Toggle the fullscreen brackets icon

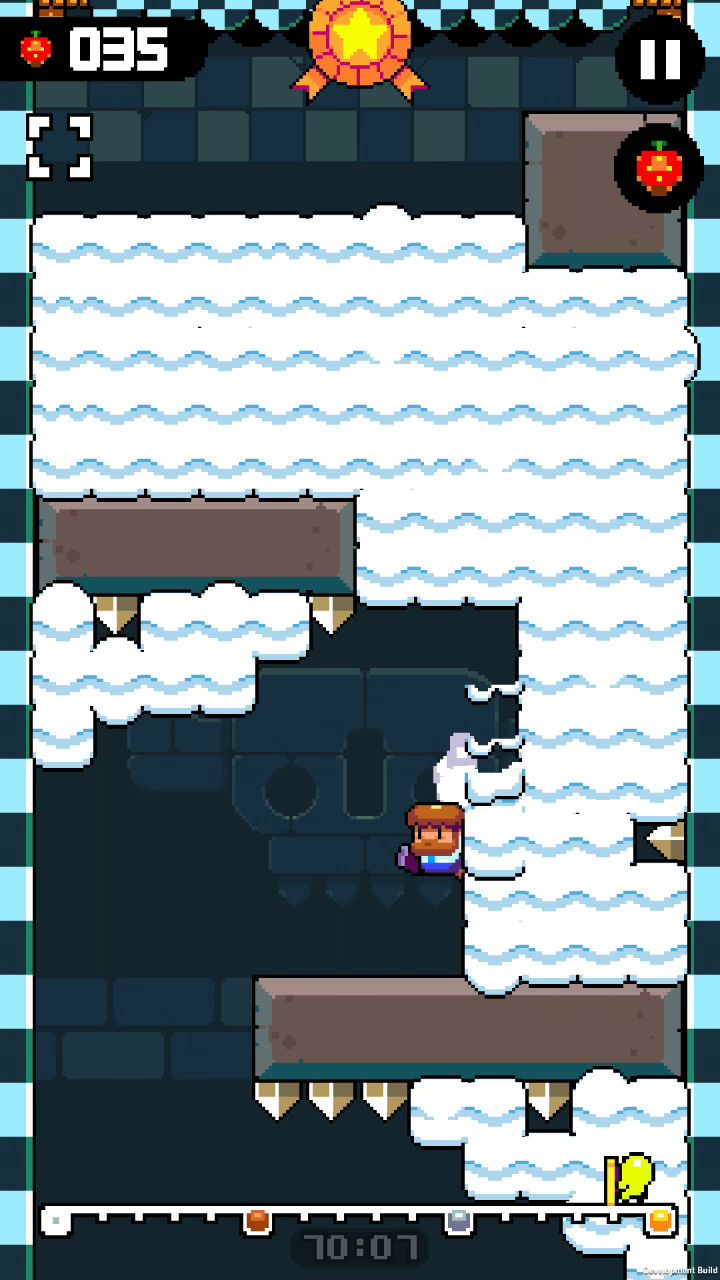click(x=59, y=147)
